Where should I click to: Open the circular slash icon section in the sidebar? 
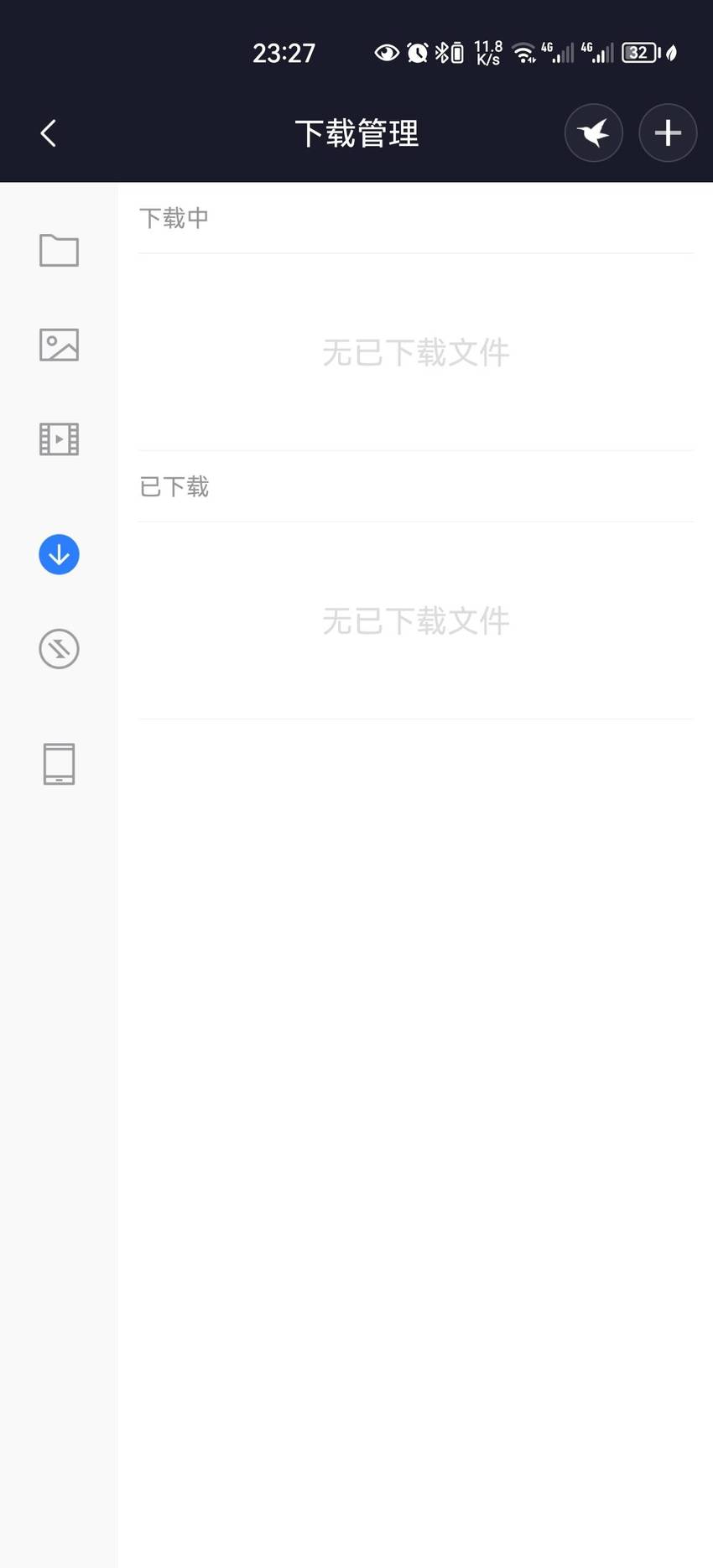pos(59,649)
